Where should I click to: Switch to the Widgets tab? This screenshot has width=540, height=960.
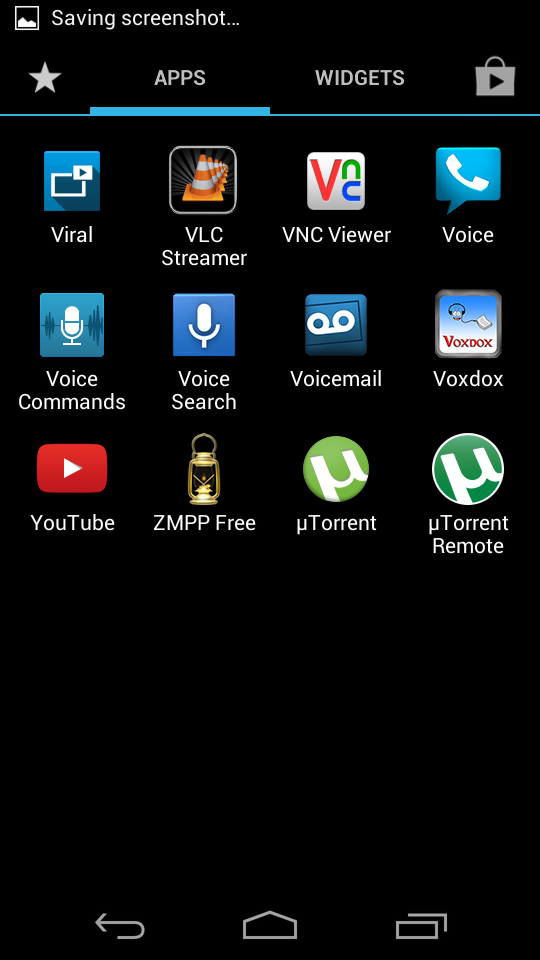359,78
